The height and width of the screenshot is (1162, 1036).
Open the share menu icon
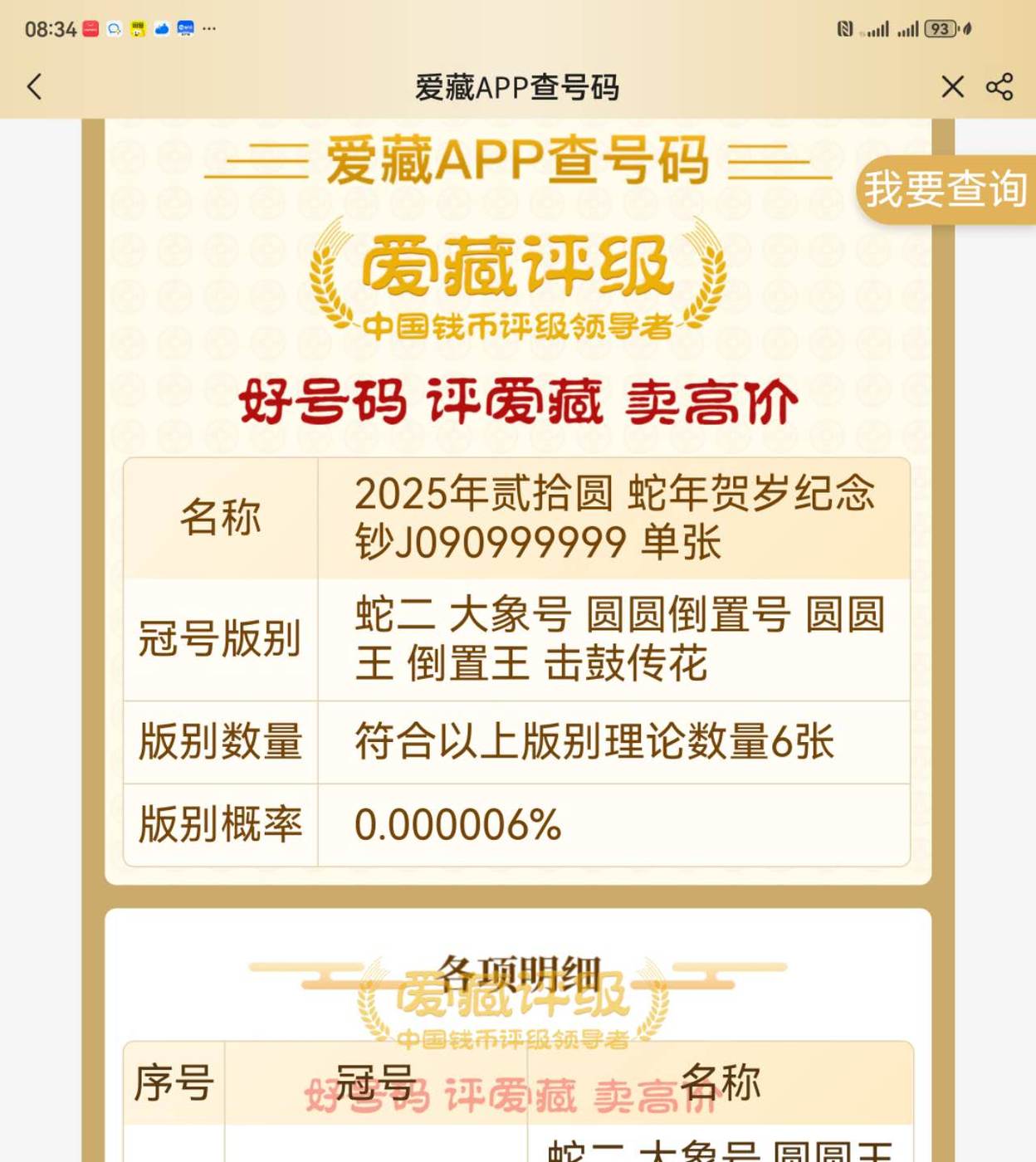pos(999,86)
